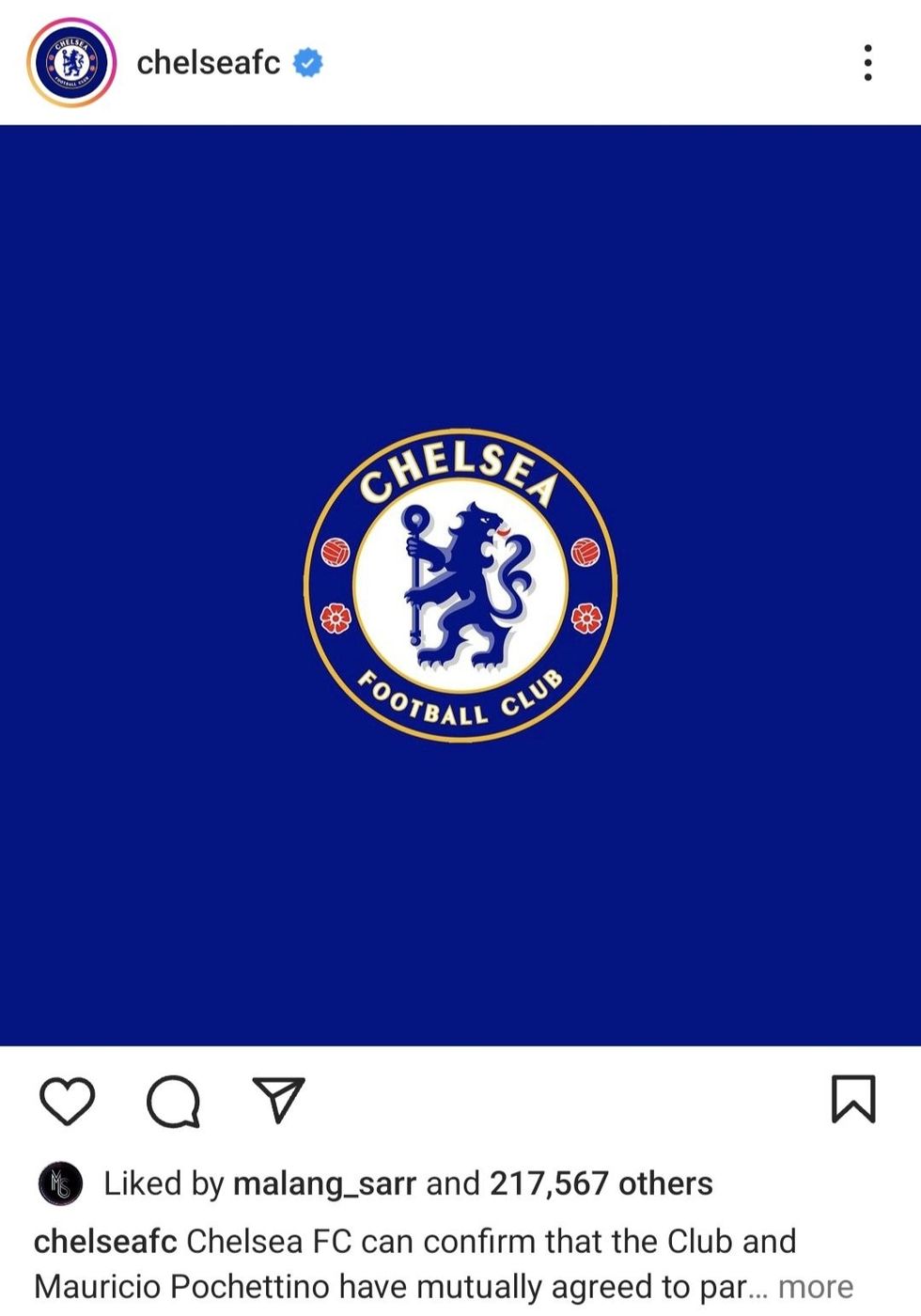Share the post via paper plane icon
921x1316 pixels.
[x=279, y=1100]
